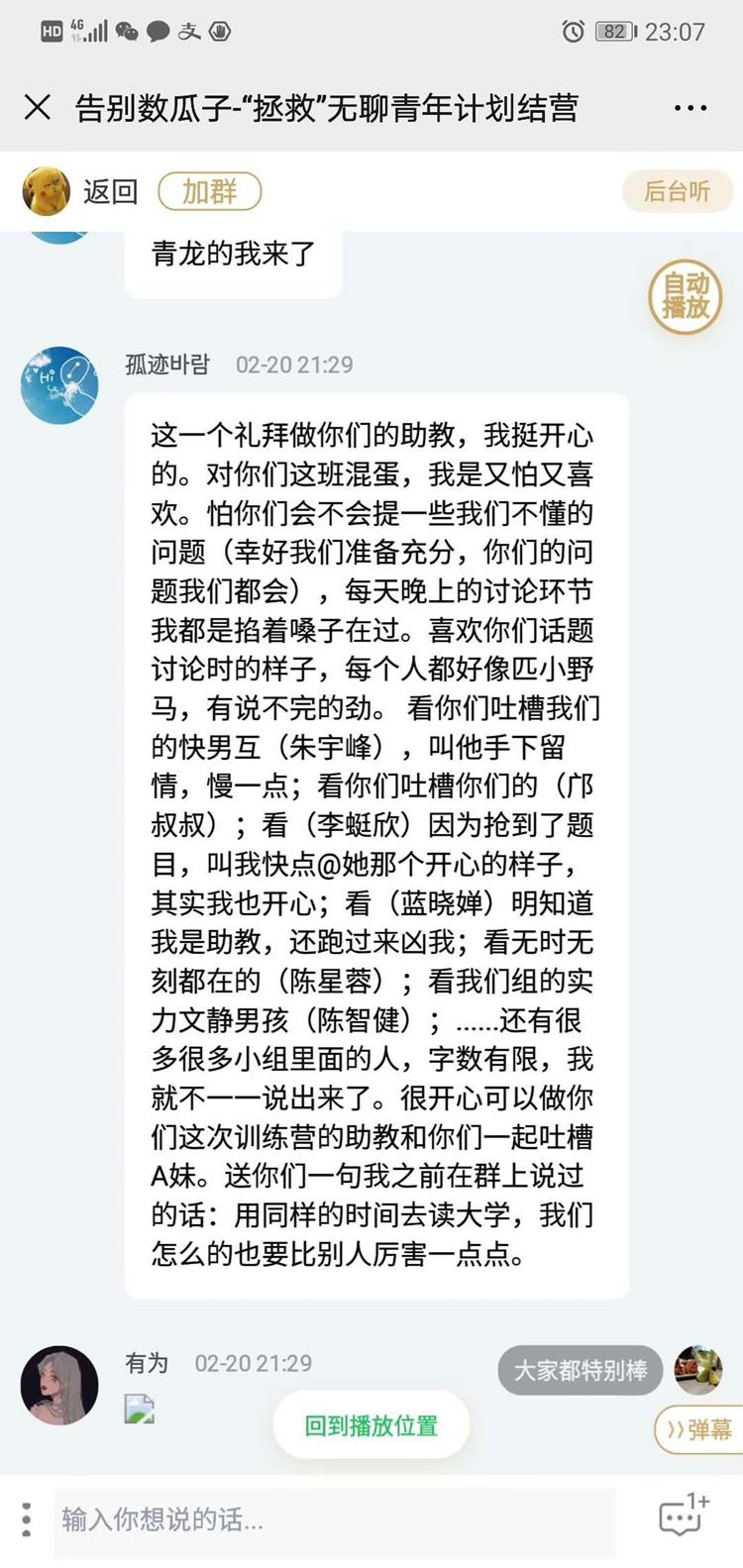Screen dimensions: 743x1568
Task: Toggle the 自动播放 auto-play button
Action: point(685,296)
